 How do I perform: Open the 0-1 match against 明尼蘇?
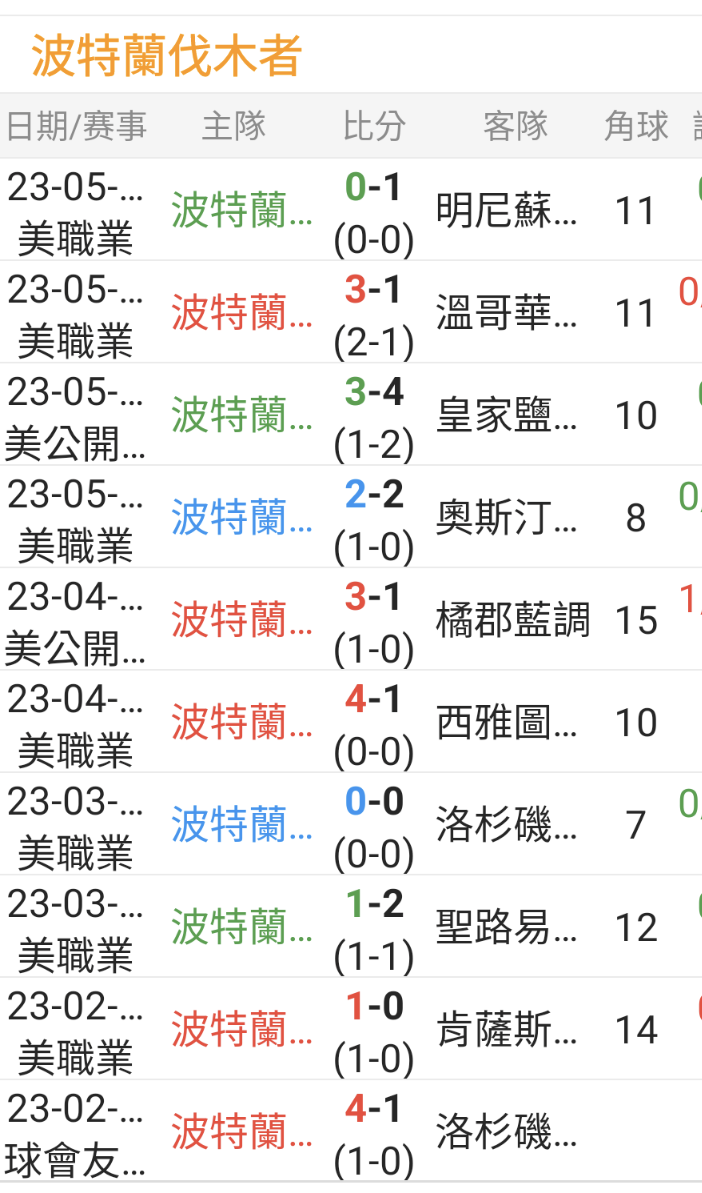(351, 210)
